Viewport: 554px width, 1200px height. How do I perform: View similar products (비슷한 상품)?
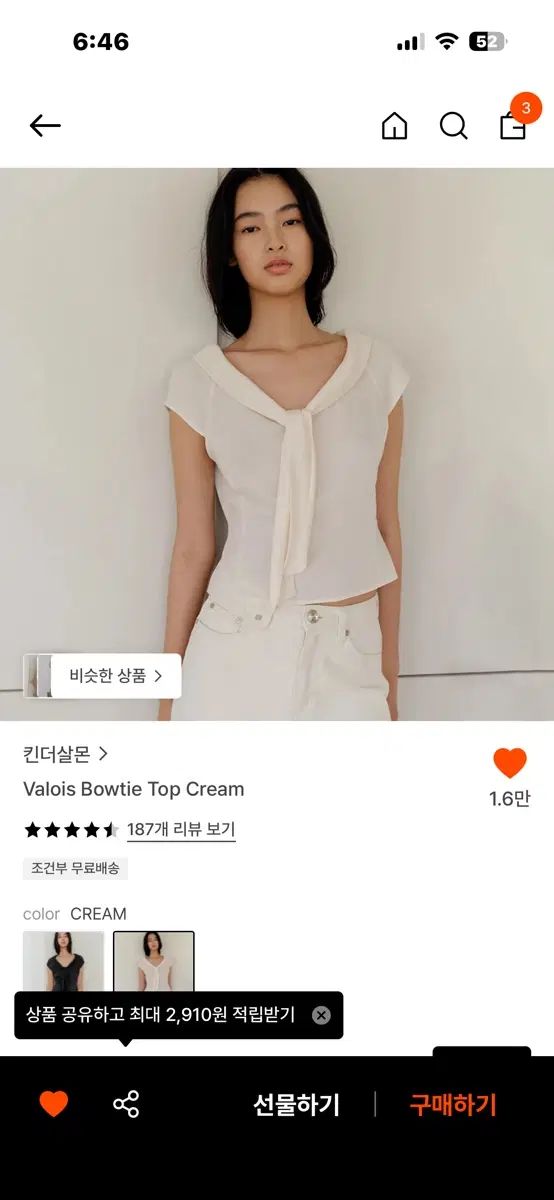coord(102,676)
